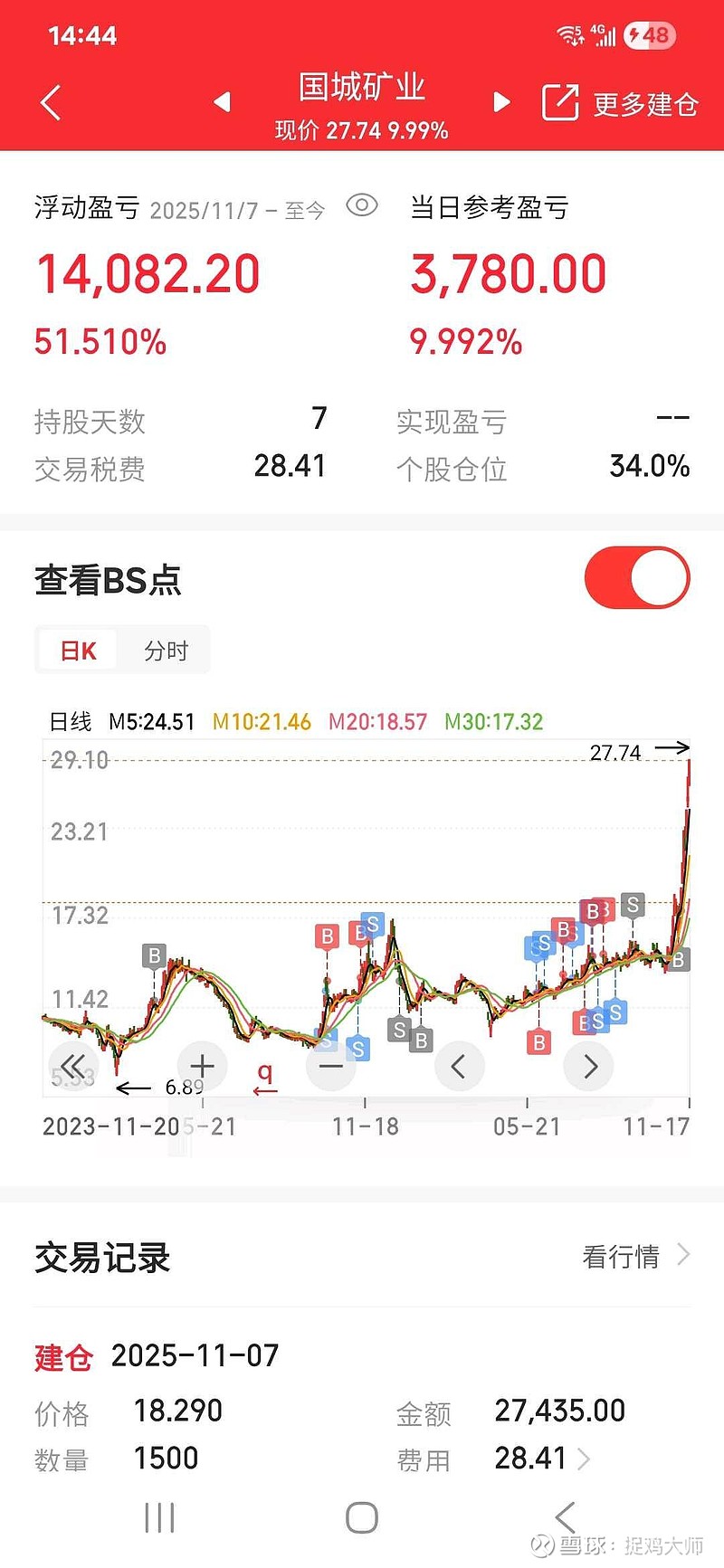
Task: Select the previous stock arrow beside 国城矿业
Action: tap(223, 102)
